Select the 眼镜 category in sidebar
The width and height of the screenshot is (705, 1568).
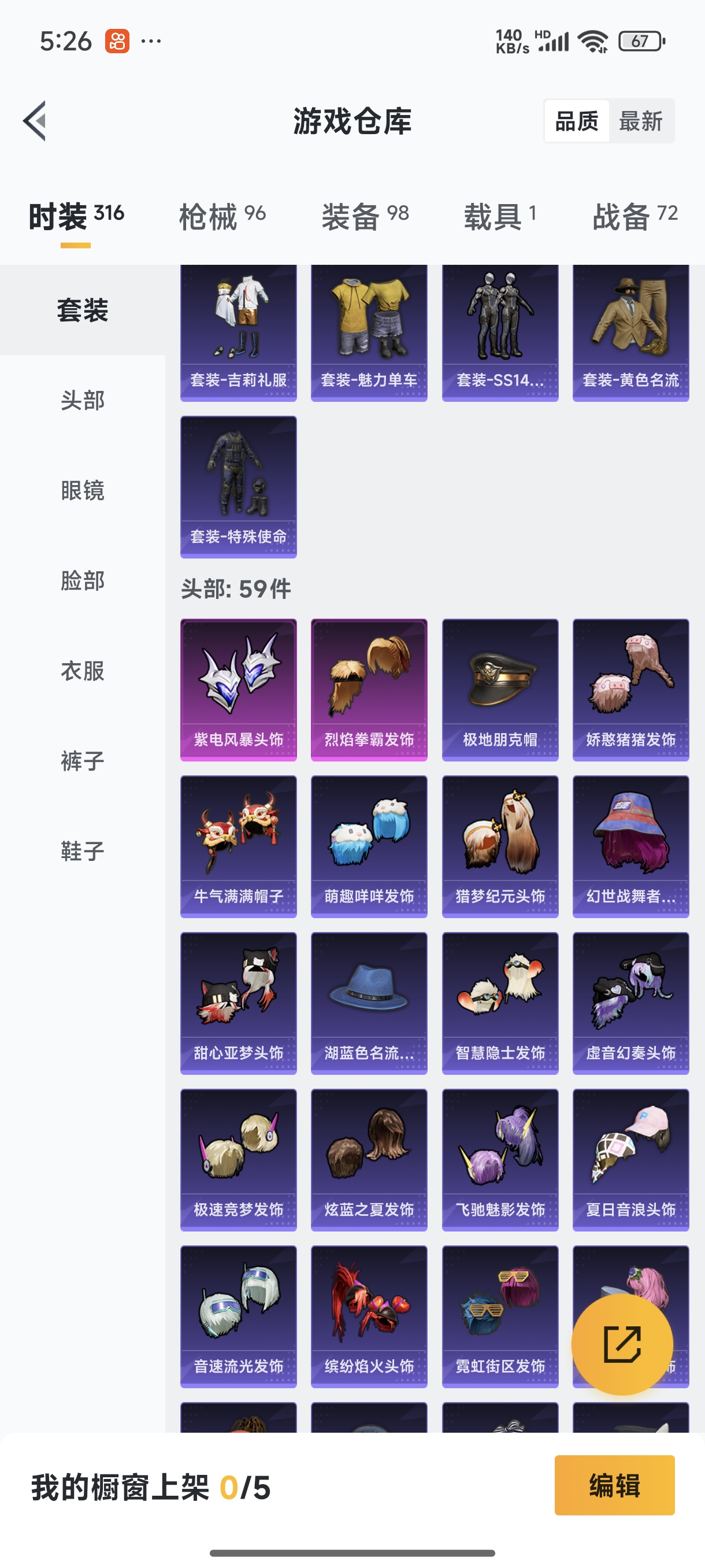(83, 491)
